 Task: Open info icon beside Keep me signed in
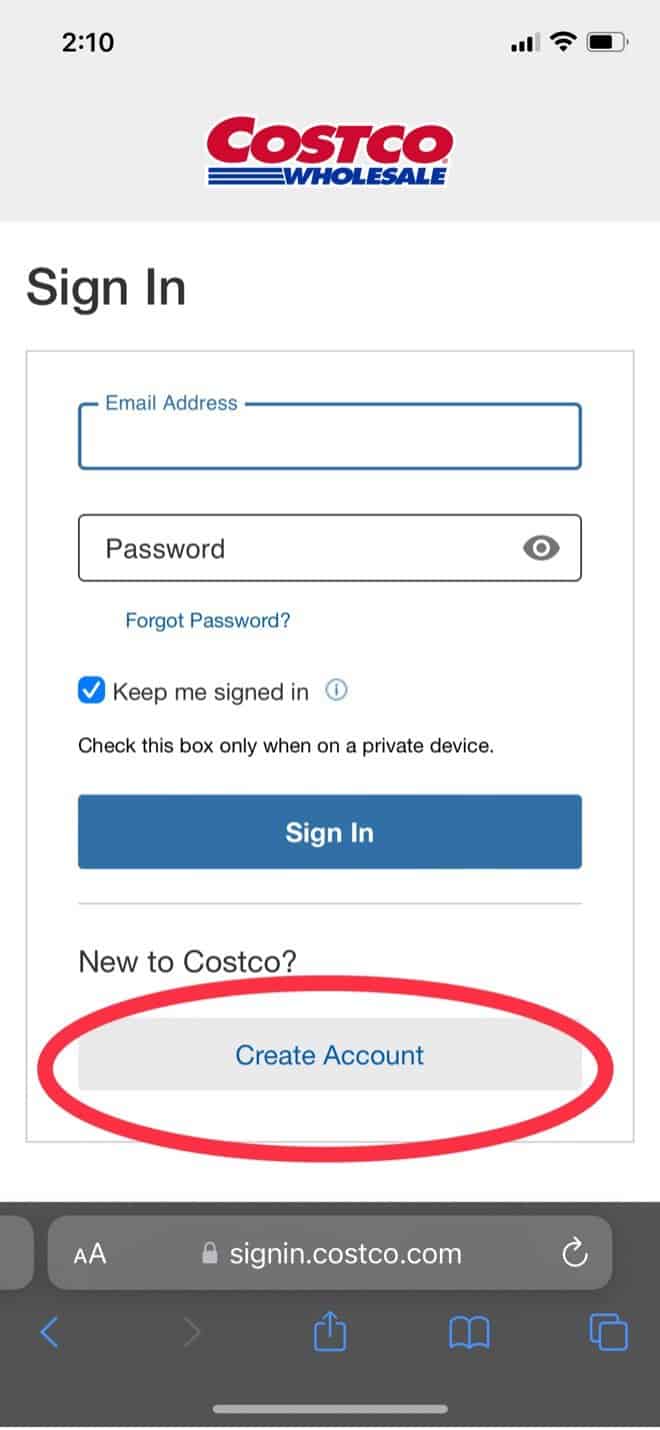pos(337,690)
